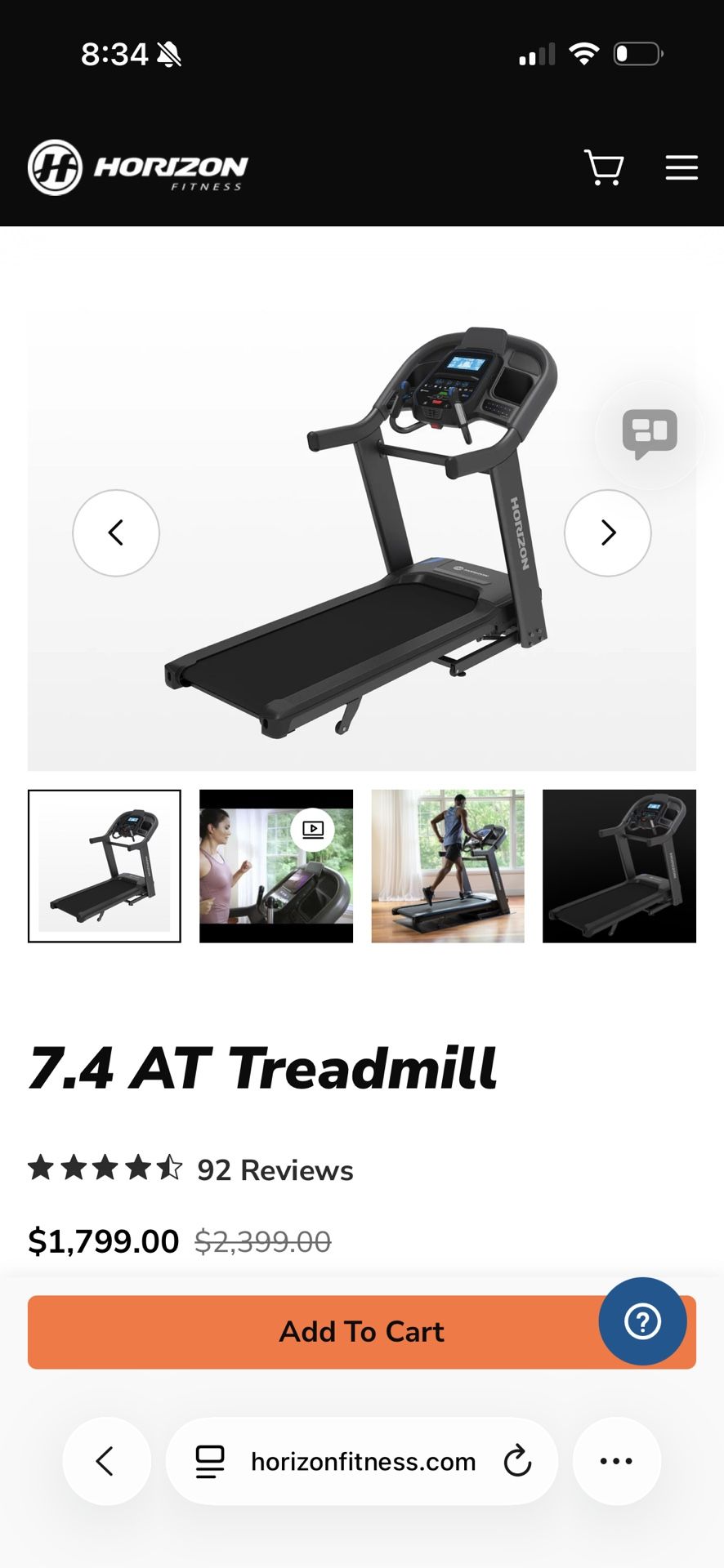Add the 7.4 AT Treadmill to cart
Viewport: 724px width, 1568px height.
tap(362, 1332)
